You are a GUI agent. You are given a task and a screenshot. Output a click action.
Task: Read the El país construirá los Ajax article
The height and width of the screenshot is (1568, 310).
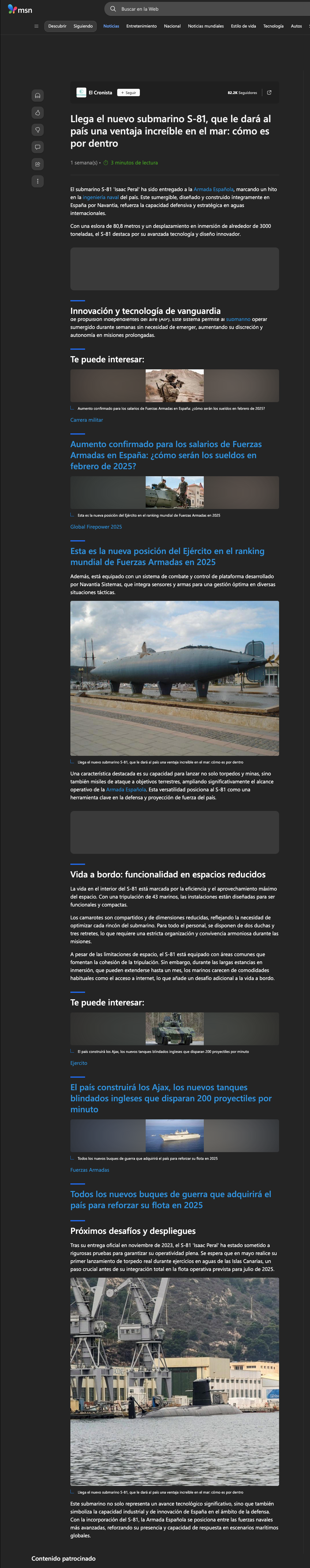[x=171, y=1098]
